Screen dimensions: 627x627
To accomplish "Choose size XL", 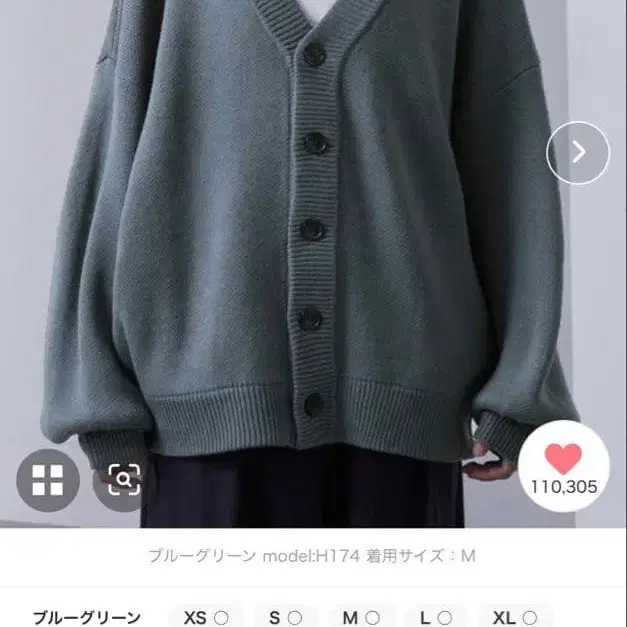I will point(515,616).
